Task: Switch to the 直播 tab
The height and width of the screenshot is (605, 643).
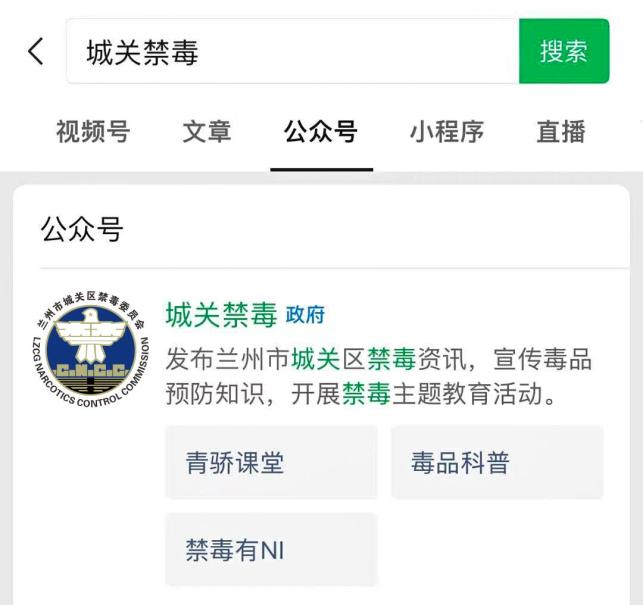Action: (561, 132)
